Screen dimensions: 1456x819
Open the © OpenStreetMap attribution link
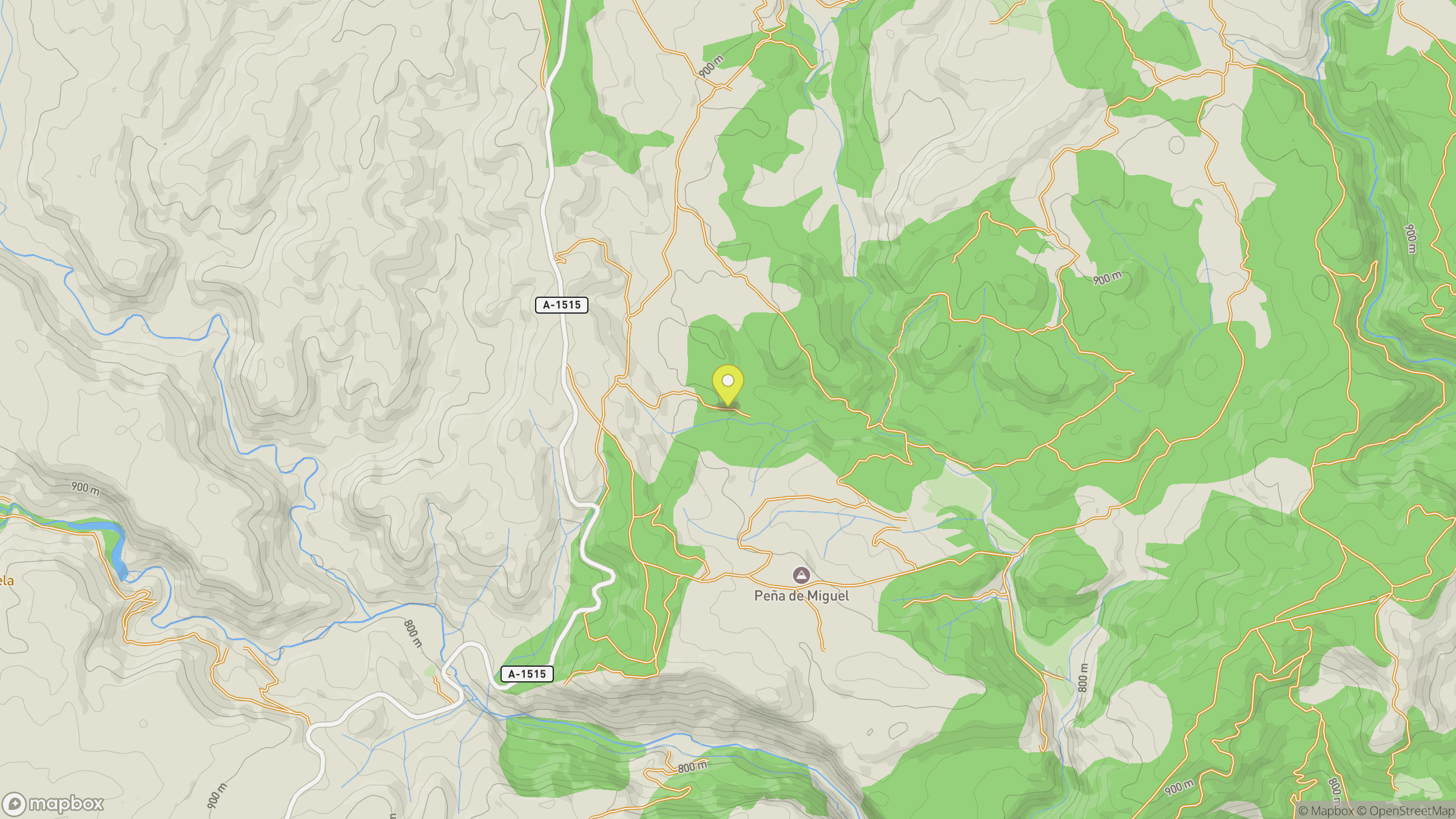click(x=1405, y=811)
